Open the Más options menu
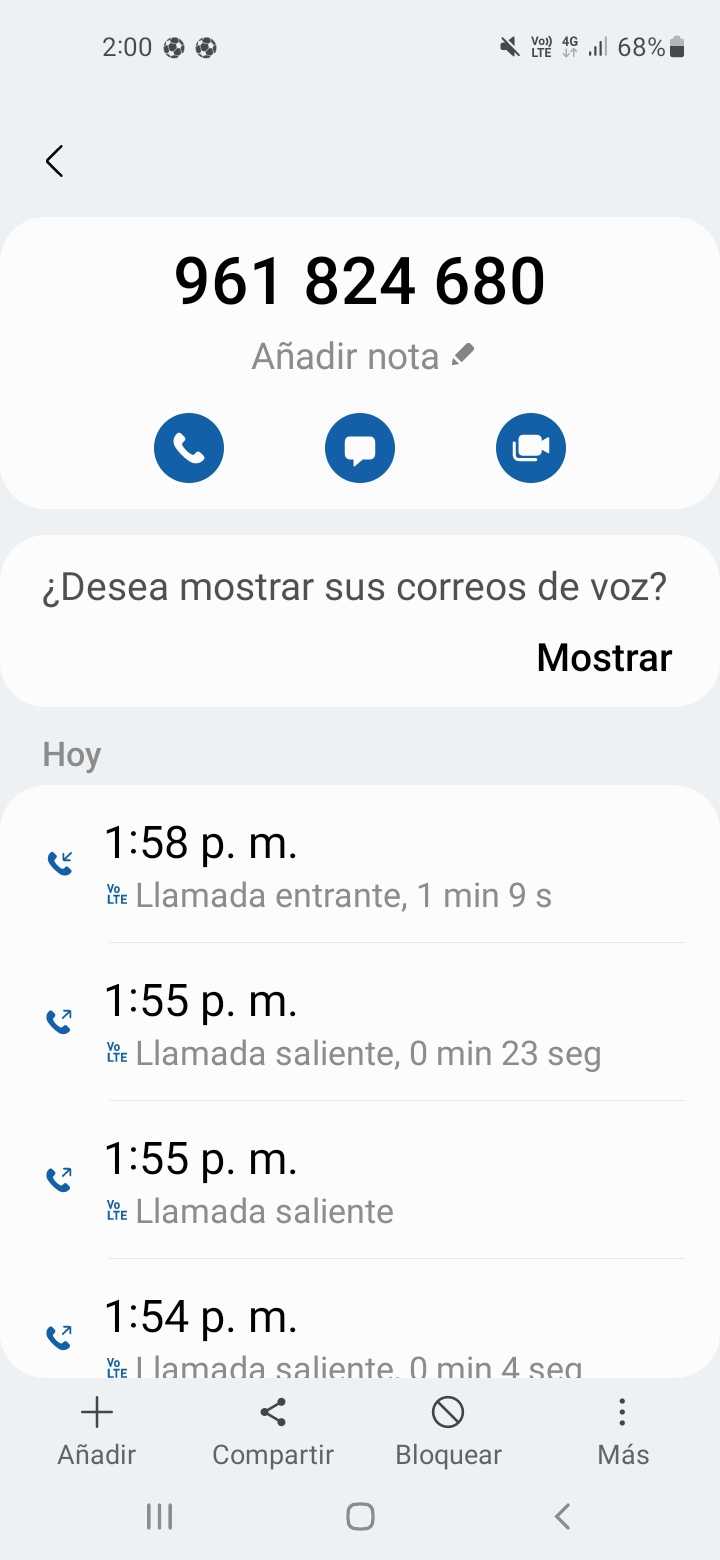720x1560 pixels. tap(623, 1430)
